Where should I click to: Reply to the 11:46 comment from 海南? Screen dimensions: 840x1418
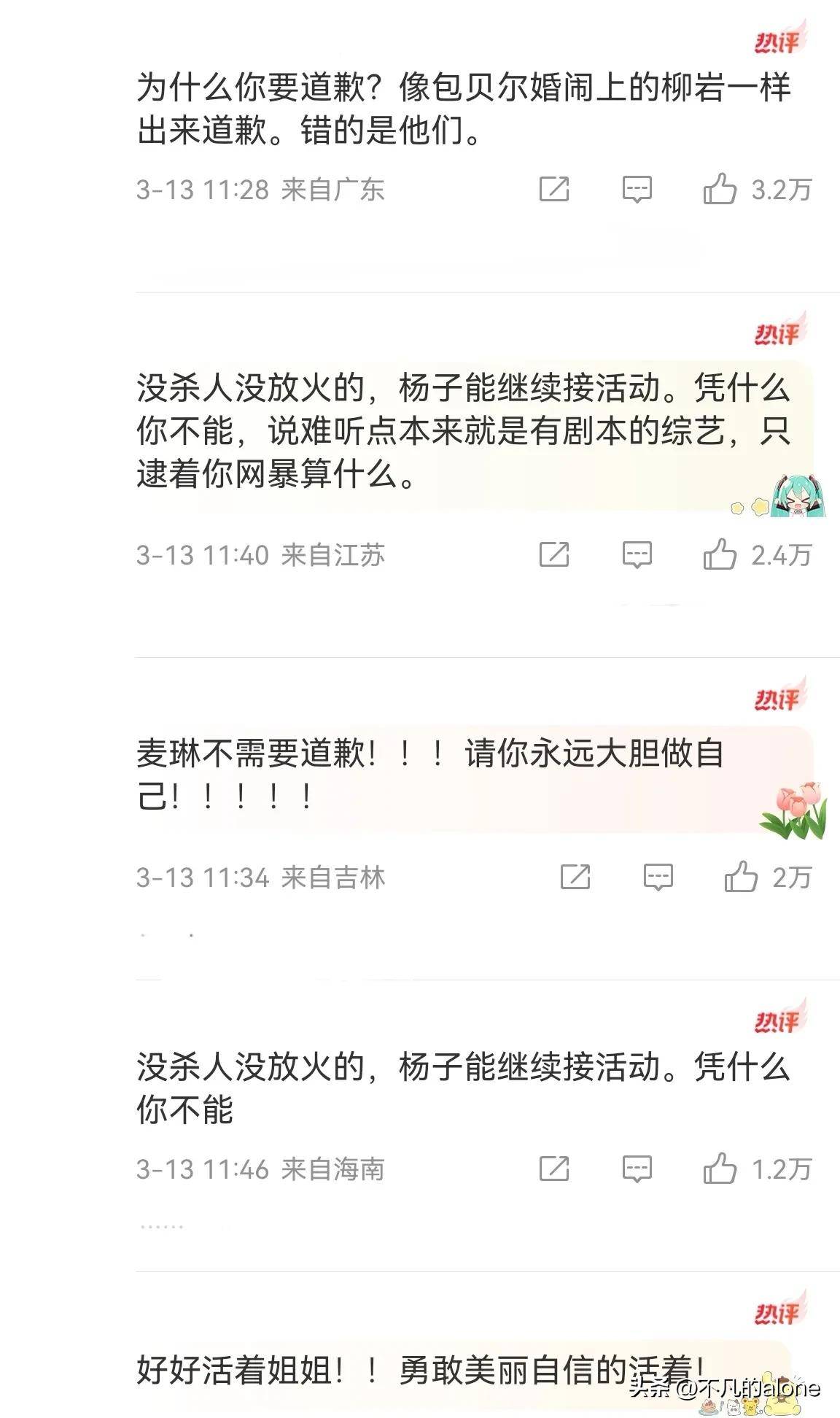pyautogui.click(x=637, y=1169)
